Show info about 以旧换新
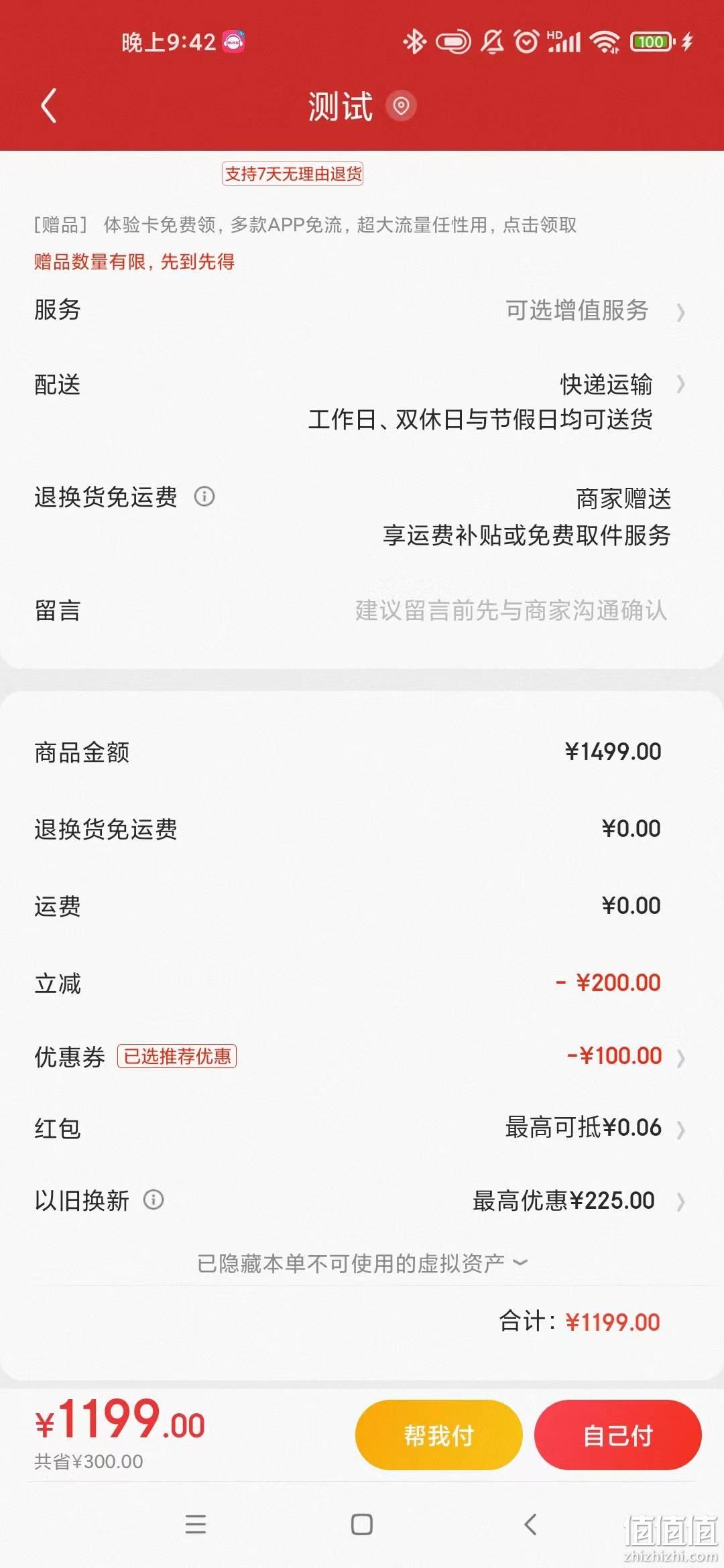Screen dimensions: 724x1568 point(154,1199)
